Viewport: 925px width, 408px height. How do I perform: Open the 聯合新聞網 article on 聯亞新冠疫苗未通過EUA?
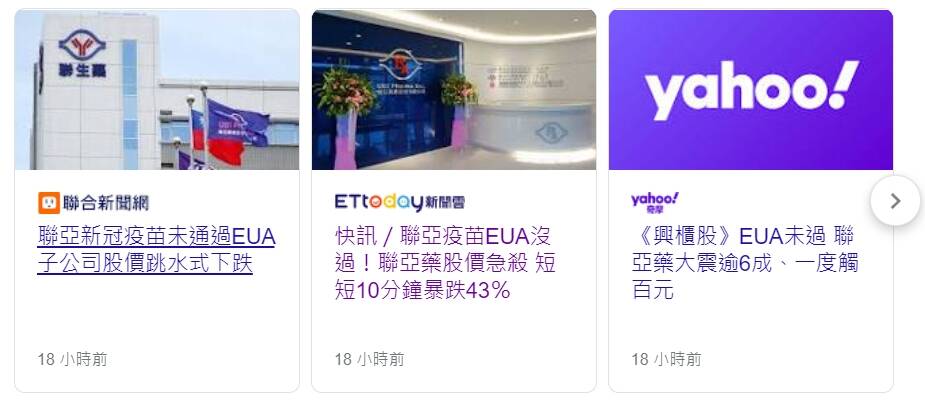click(155, 250)
